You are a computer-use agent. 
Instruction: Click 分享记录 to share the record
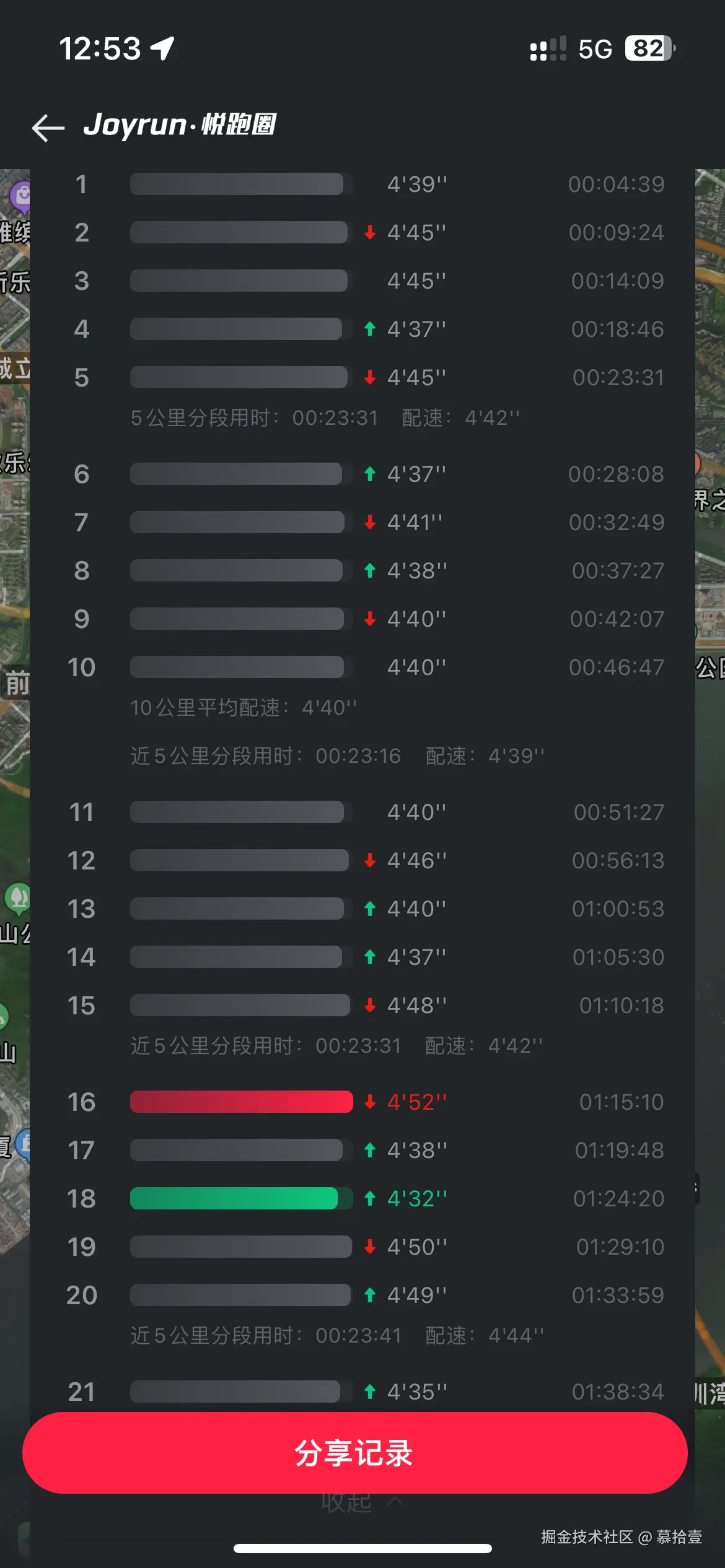pyautogui.click(x=354, y=1453)
